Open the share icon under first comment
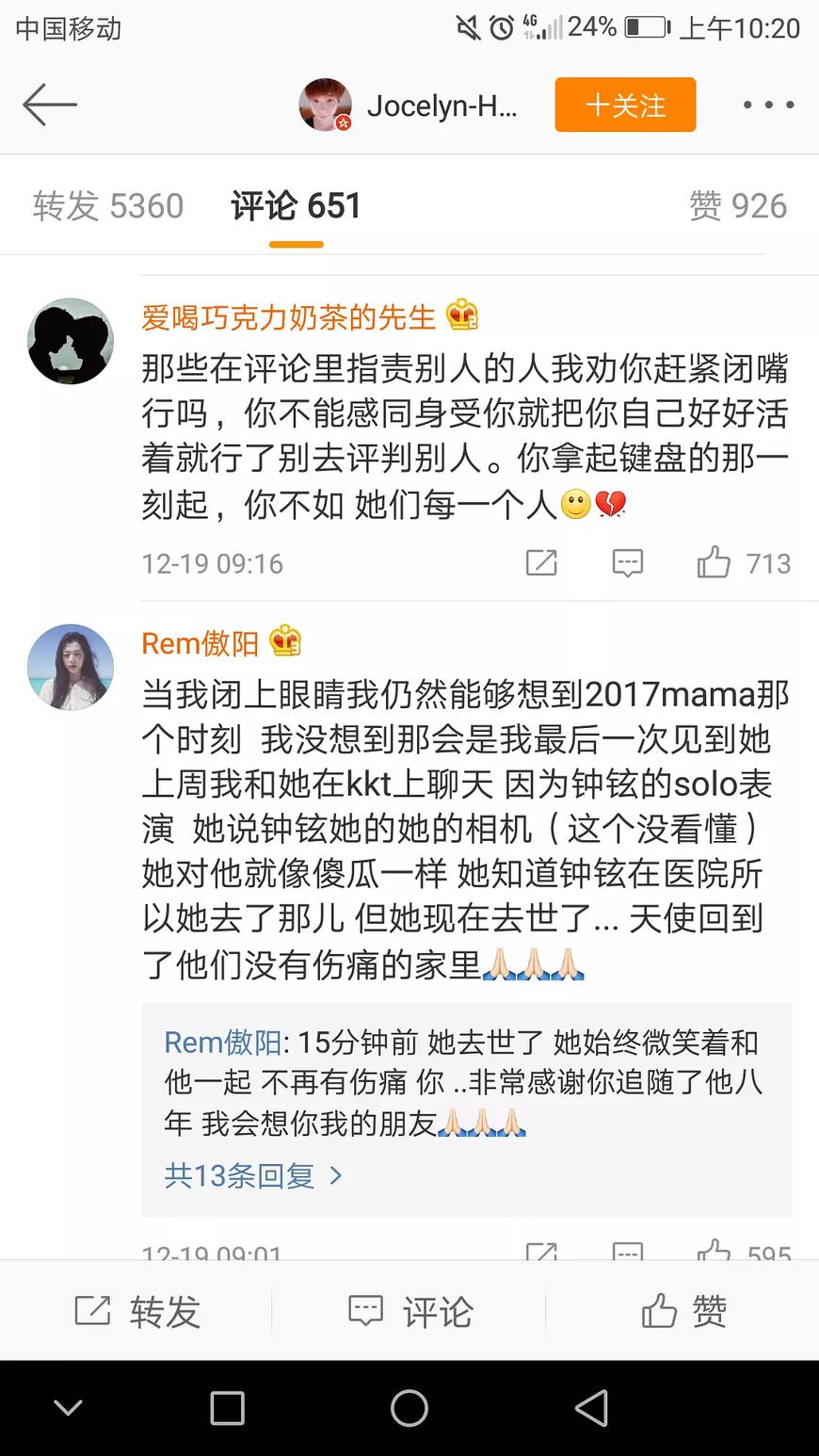Viewport: 819px width, 1456px height. point(541,562)
